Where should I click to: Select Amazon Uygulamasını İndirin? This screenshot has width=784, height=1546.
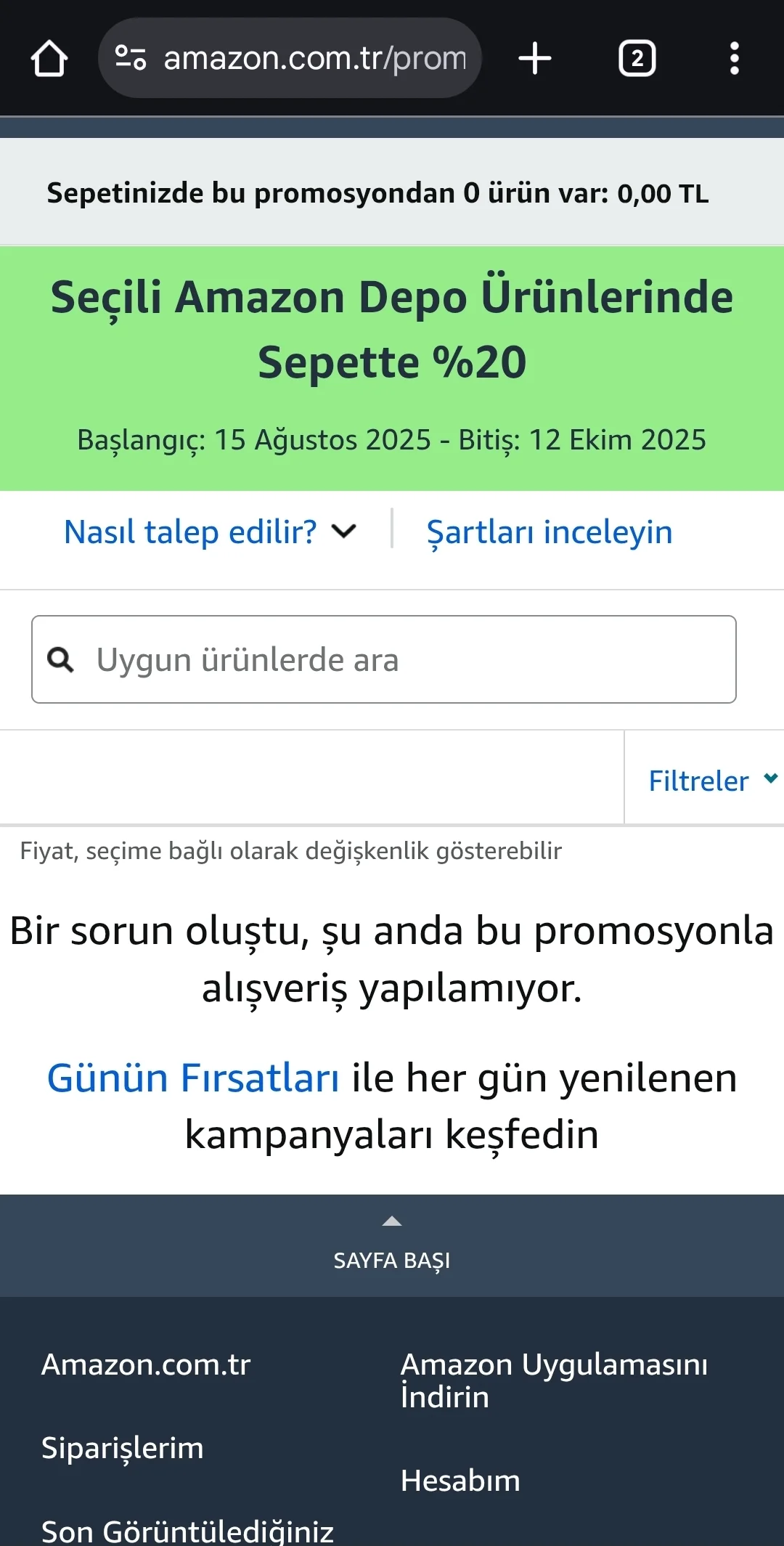554,1380
